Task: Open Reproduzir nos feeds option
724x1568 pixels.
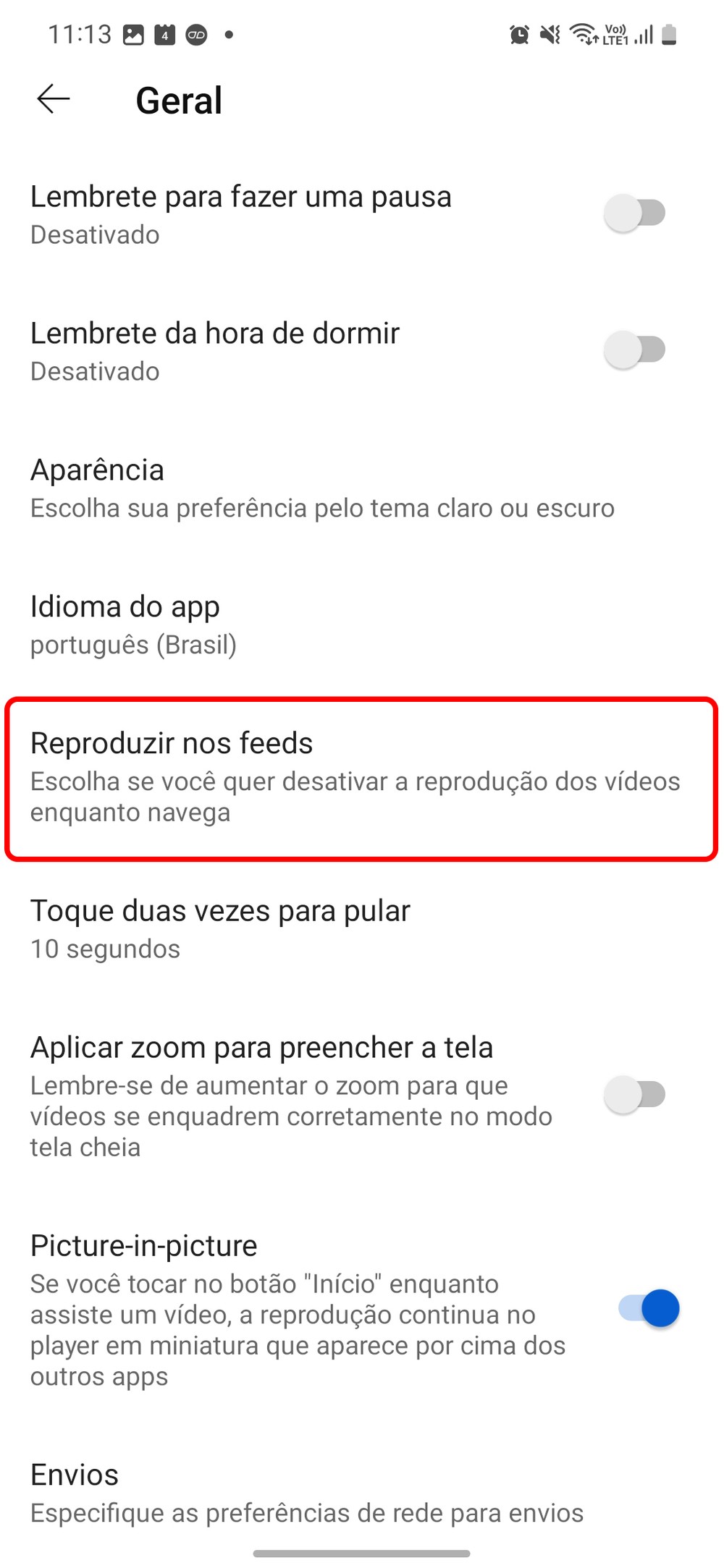Action: [x=355, y=778]
